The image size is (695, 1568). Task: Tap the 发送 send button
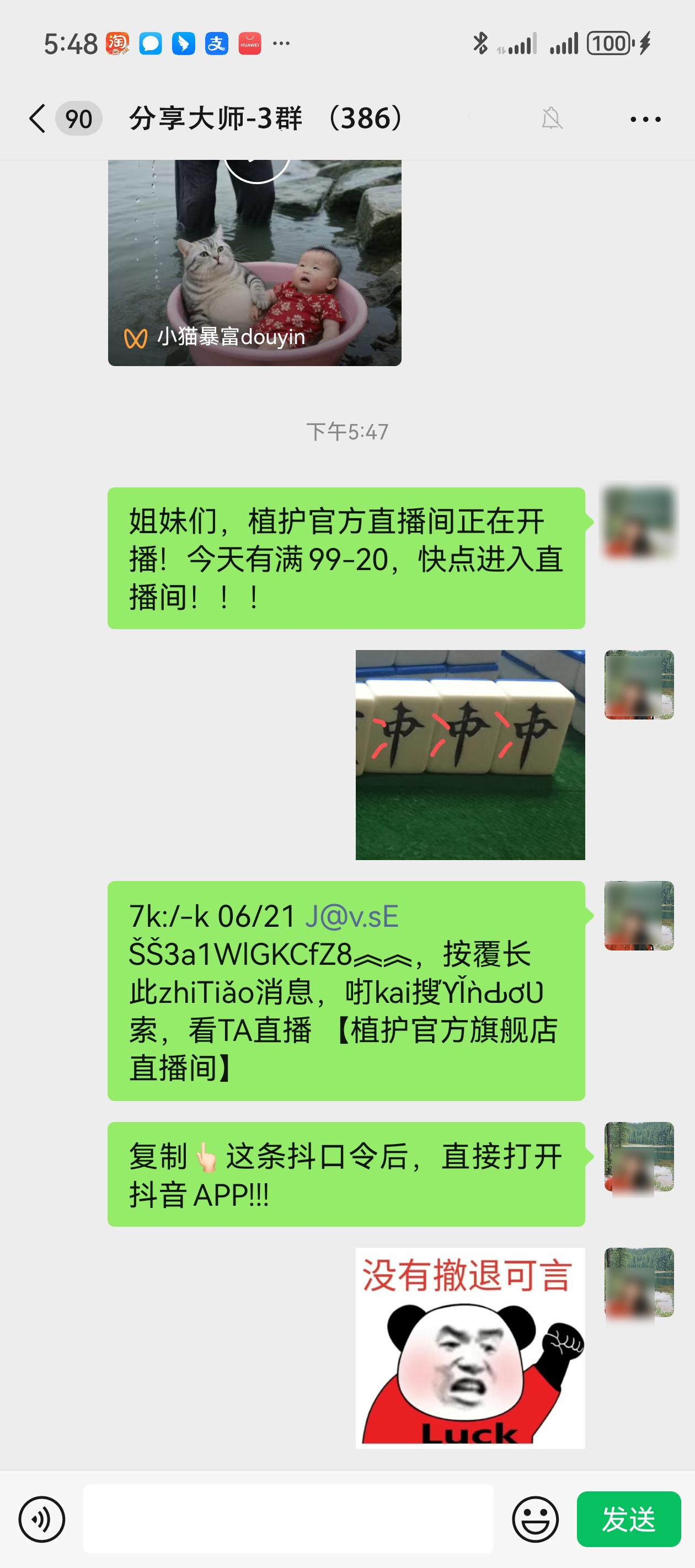pyautogui.click(x=628, y=1519)
